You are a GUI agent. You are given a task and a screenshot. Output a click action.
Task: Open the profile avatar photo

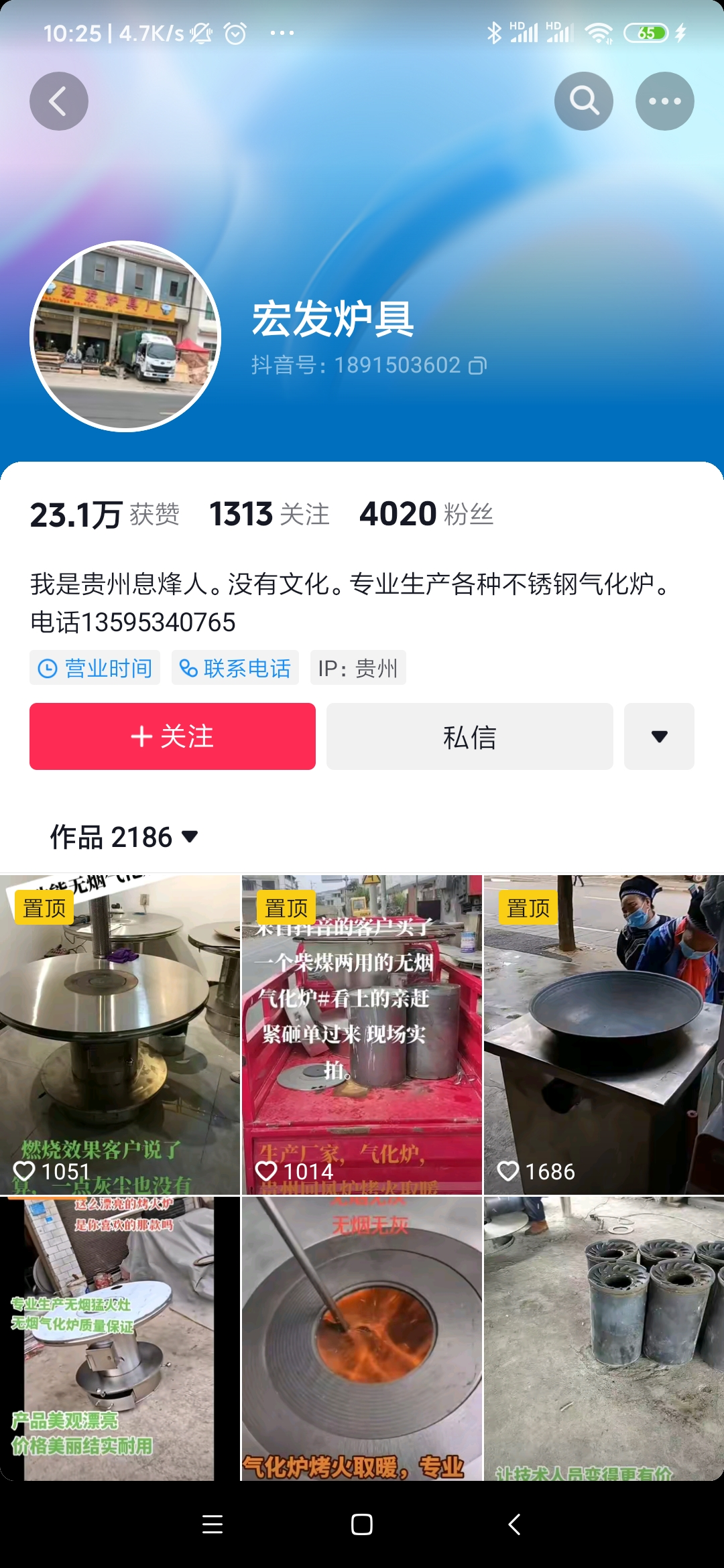point(125,336)
